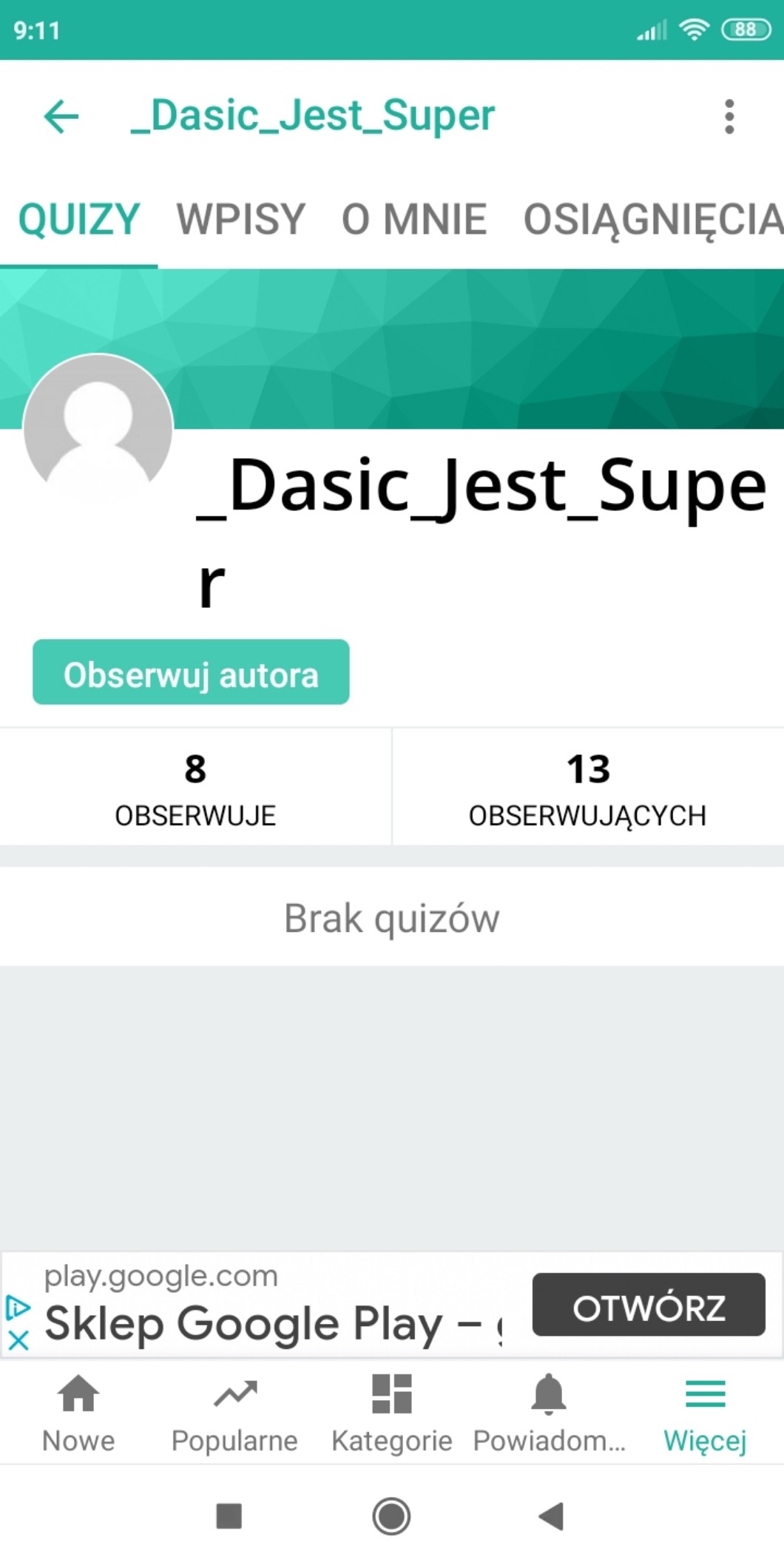Screen dimensions: 784x1568
Task: Show the OSIĄGNIĘCIA tab
Action: tap(652, 219)
